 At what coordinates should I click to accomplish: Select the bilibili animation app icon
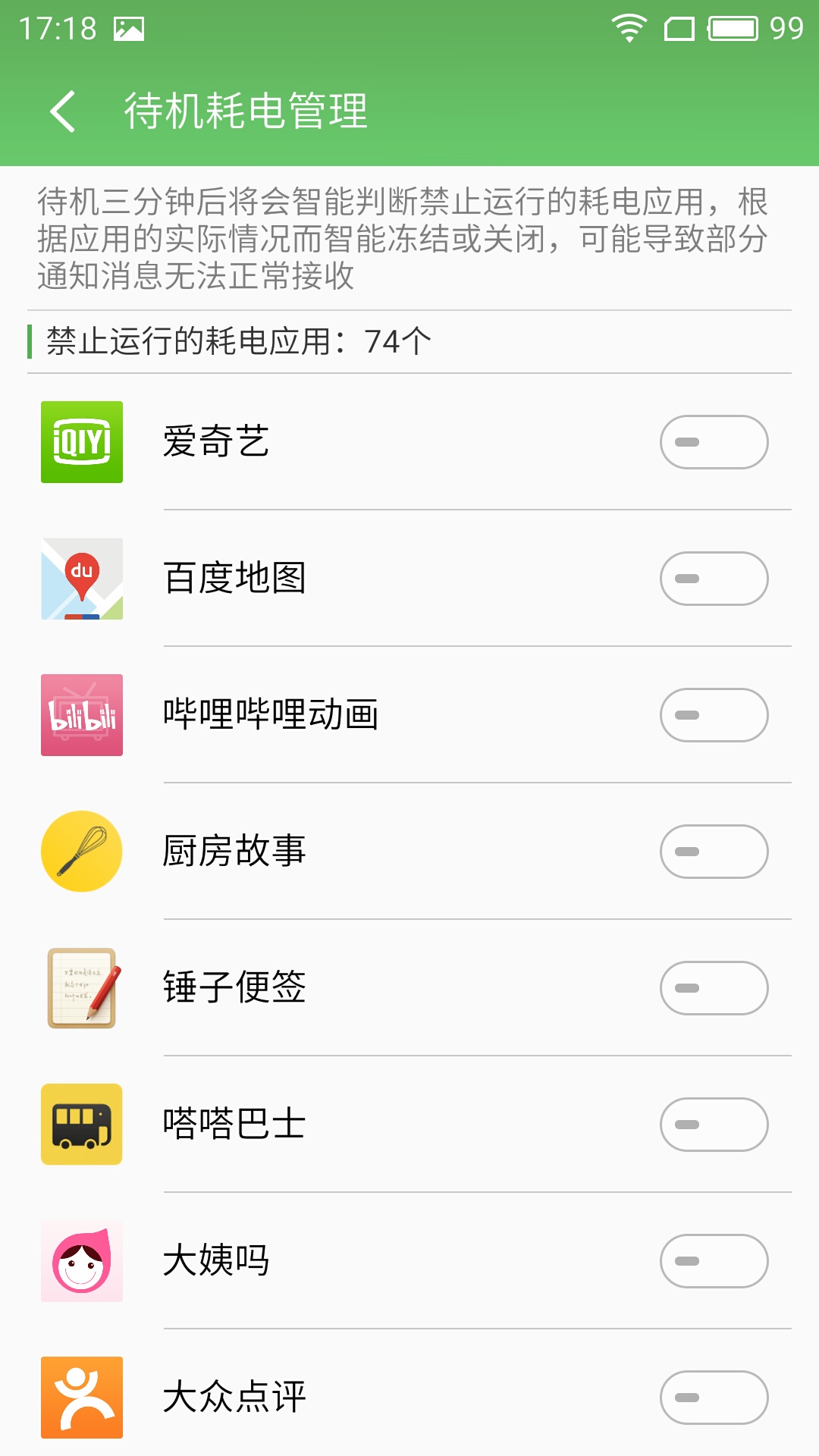(x=81, y=714)
